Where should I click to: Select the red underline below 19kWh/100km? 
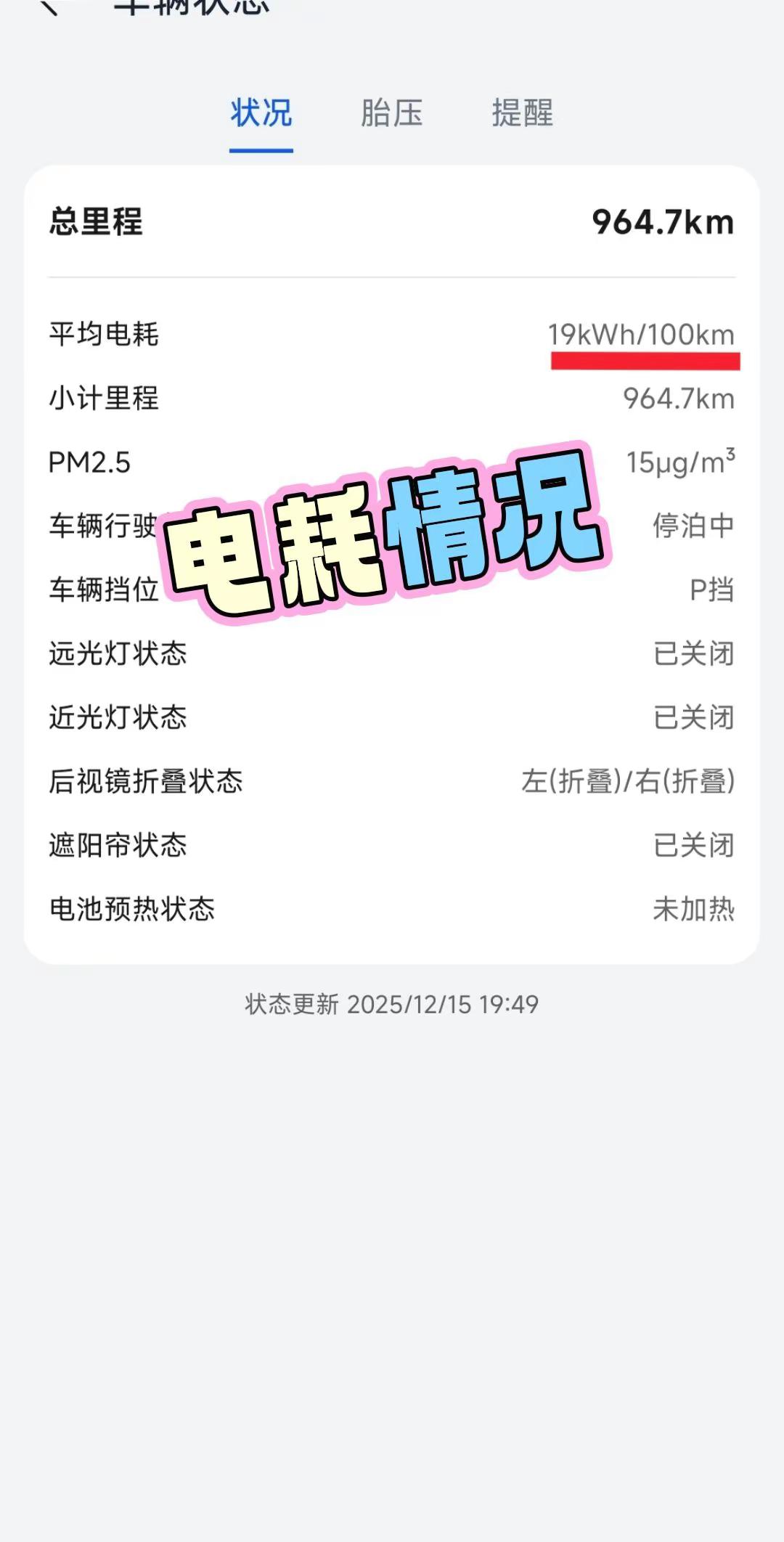point(646,359)
